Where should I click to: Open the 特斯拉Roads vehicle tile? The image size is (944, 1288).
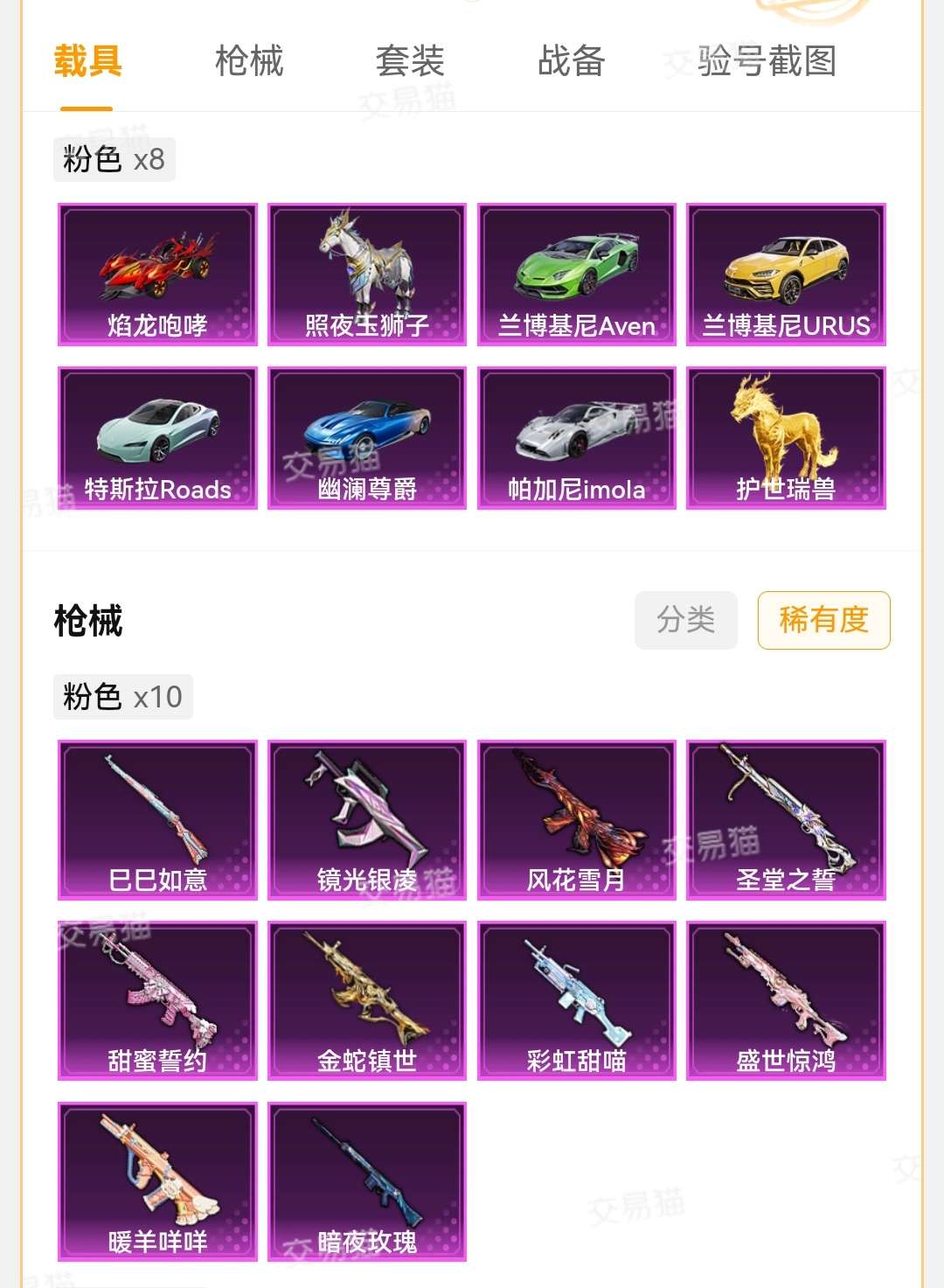pos(157,438)
